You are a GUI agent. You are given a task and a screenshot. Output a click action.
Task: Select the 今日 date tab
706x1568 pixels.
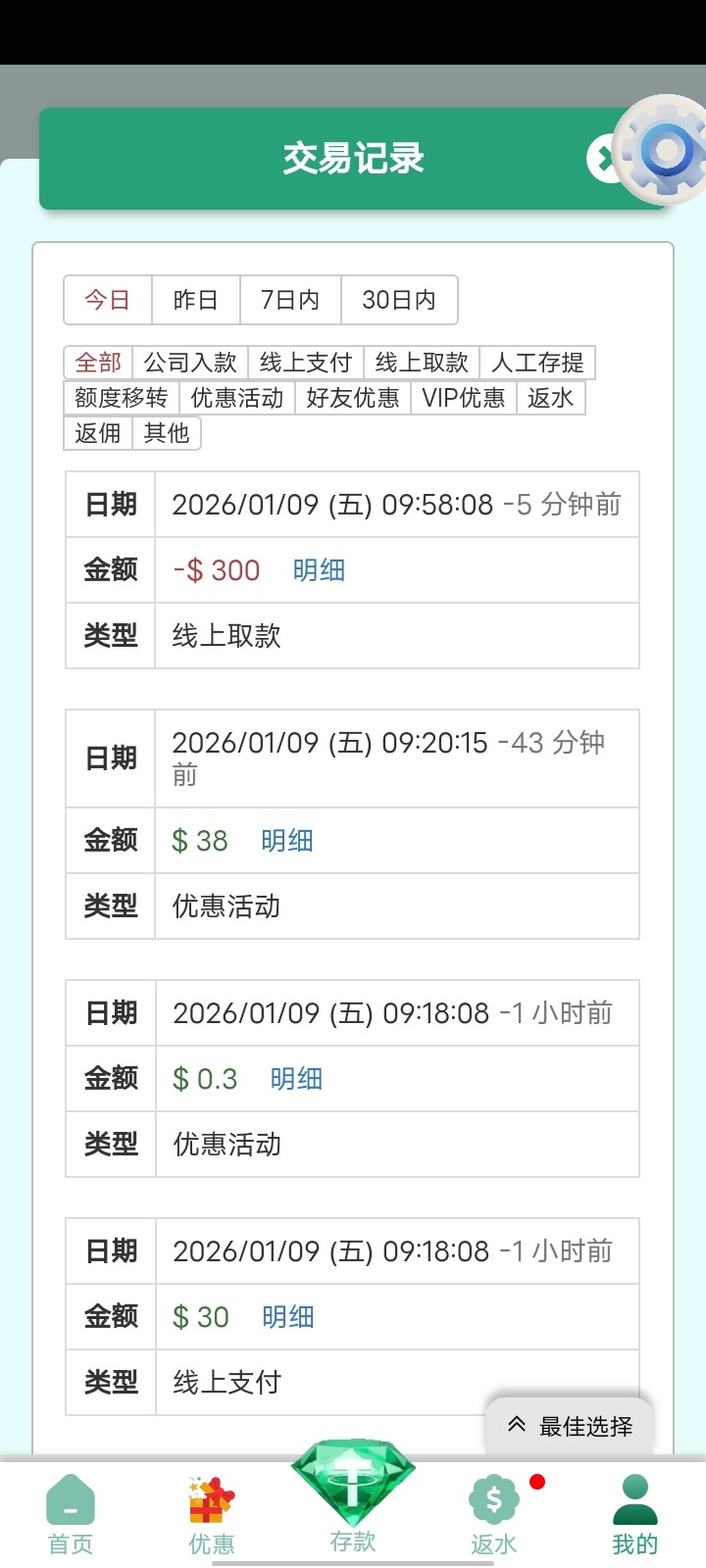pos(107,300)
